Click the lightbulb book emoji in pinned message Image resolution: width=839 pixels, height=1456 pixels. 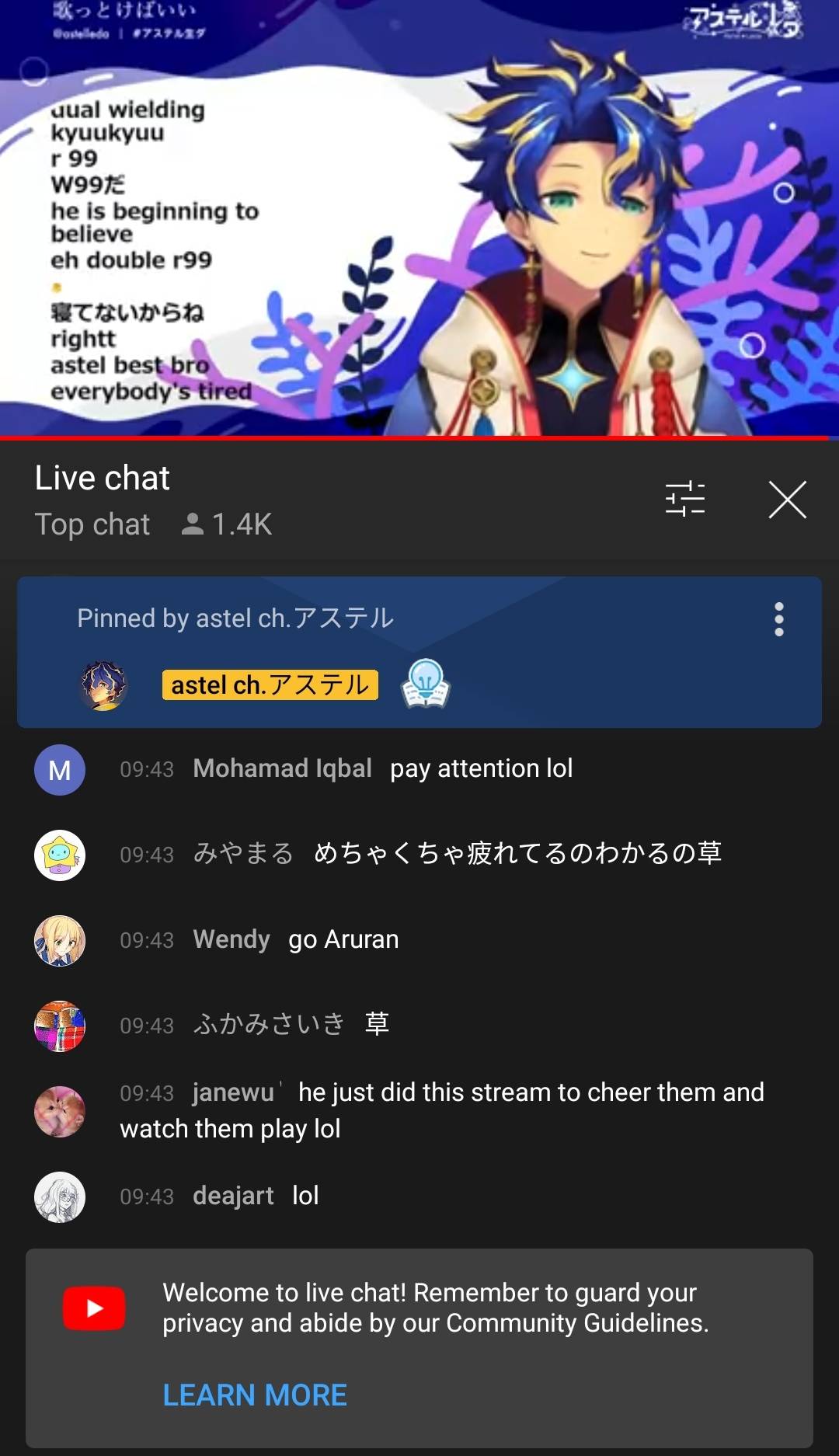[426, 686]
